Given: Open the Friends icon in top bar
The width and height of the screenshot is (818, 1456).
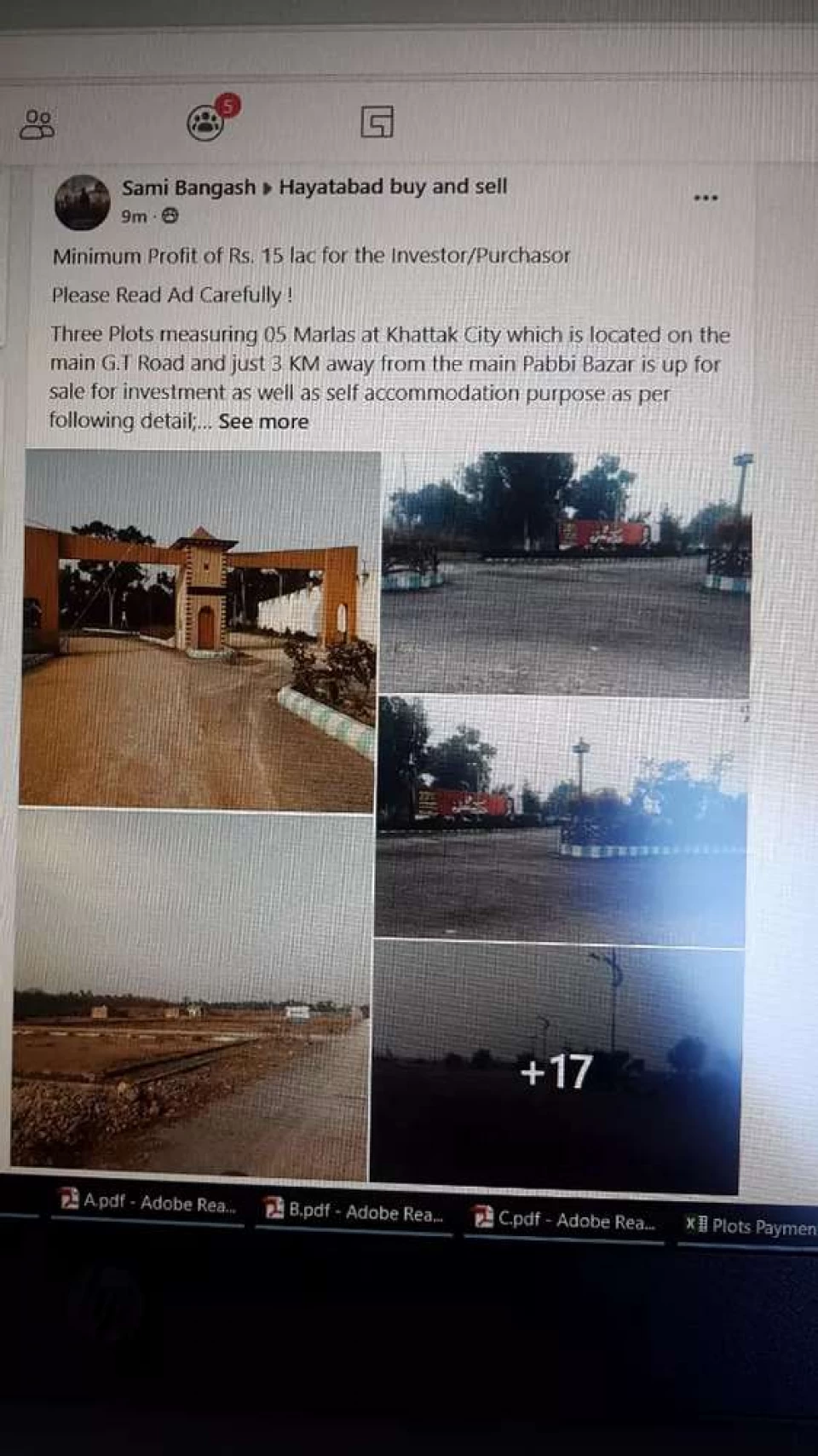Looking at the screenshot, I should [x=37, y=124].
